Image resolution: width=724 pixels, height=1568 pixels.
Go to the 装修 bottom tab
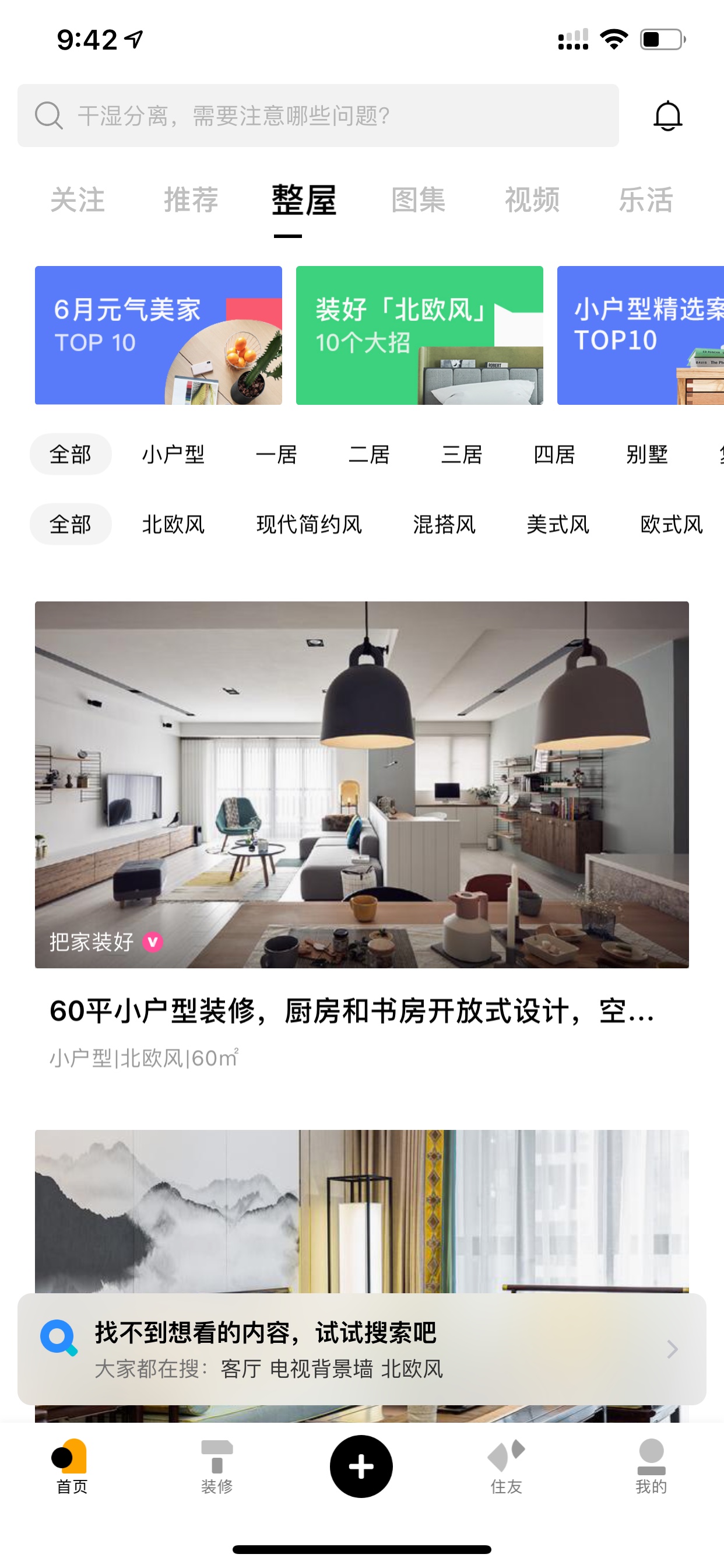coord(217,1467)
